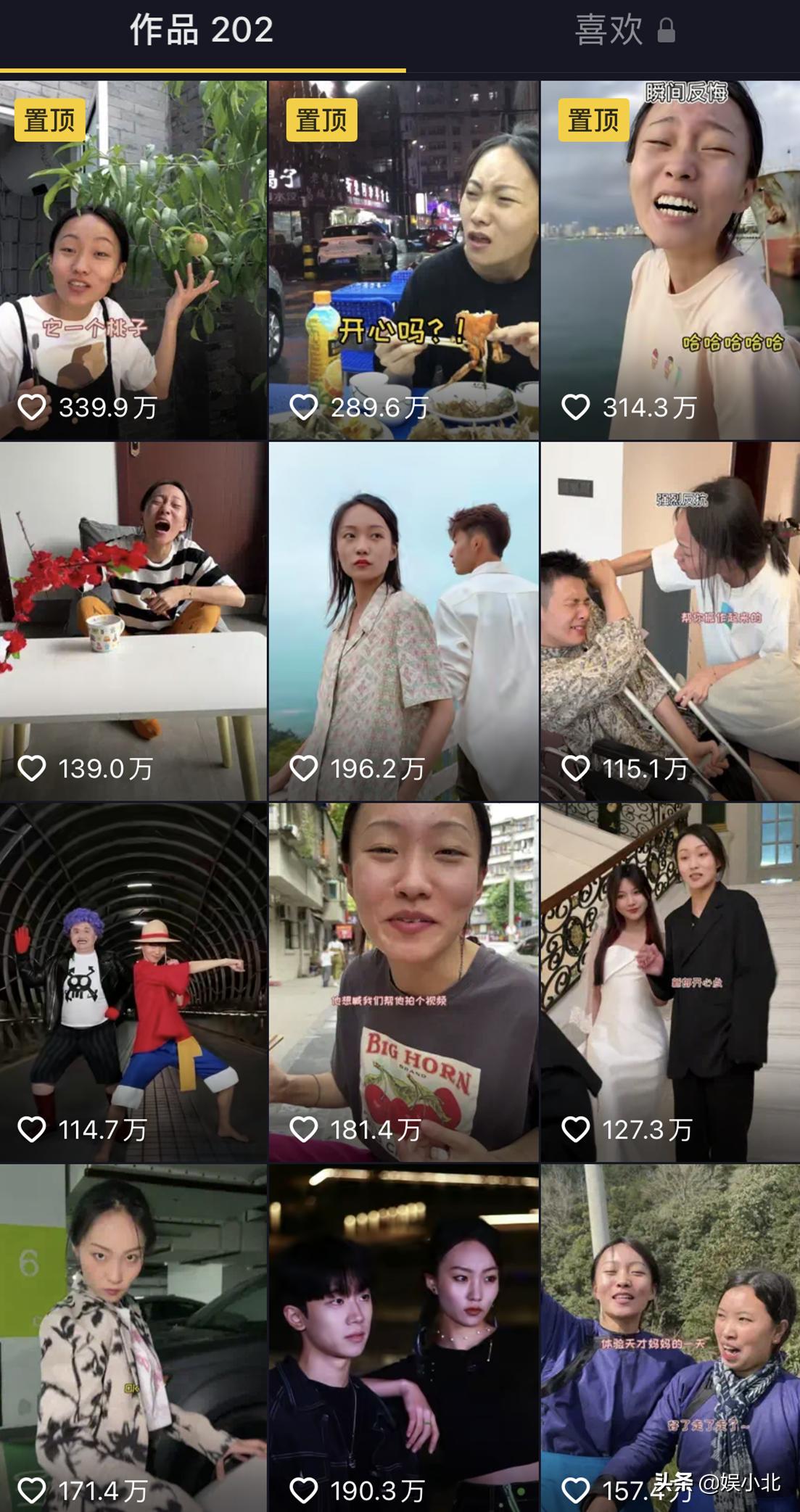The height and width of the screenshot is (1512, 800).
Task: Open the video with 190.3万 likes
Action: tap(403, 1338)
